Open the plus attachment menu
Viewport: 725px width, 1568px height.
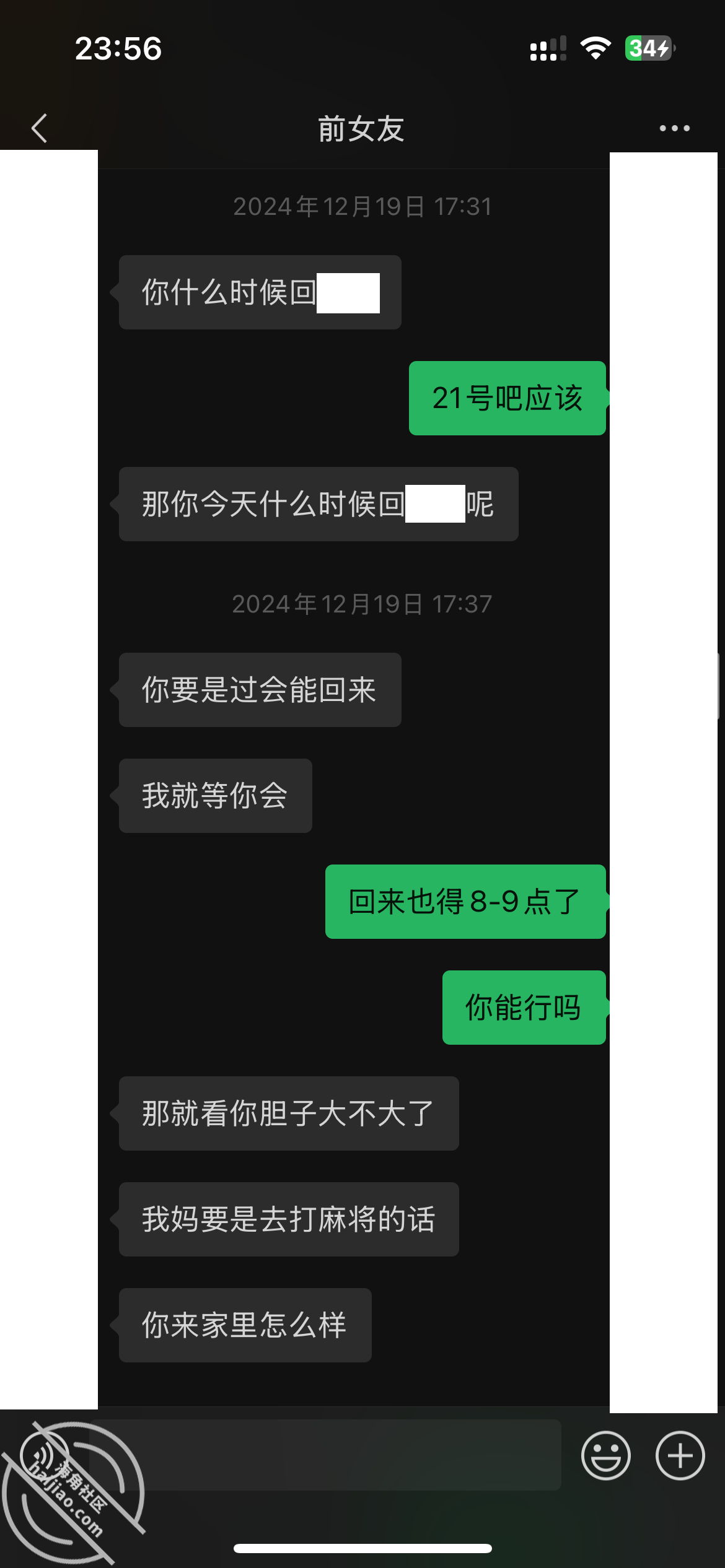point(680,1455)
